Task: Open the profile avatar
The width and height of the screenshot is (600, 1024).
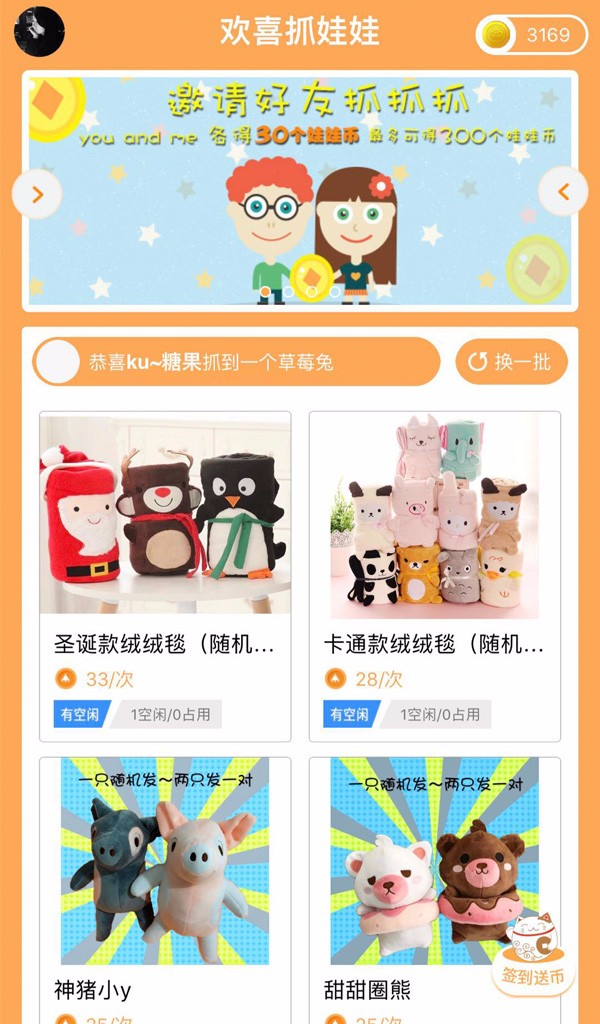Action: pyautogui.click(x=39, y=31)
